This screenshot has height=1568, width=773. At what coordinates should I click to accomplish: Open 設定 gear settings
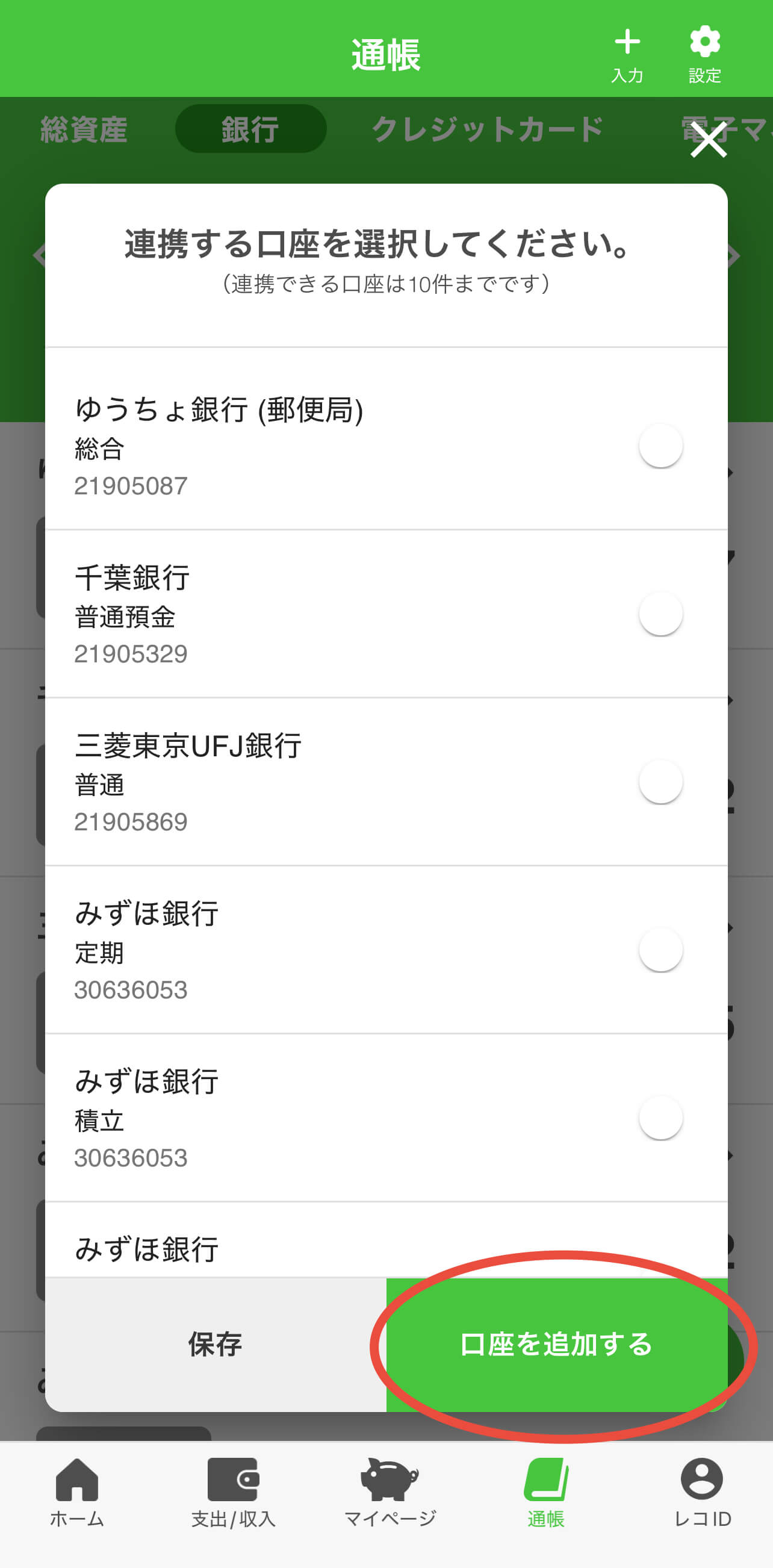click(x=704, y=55)
